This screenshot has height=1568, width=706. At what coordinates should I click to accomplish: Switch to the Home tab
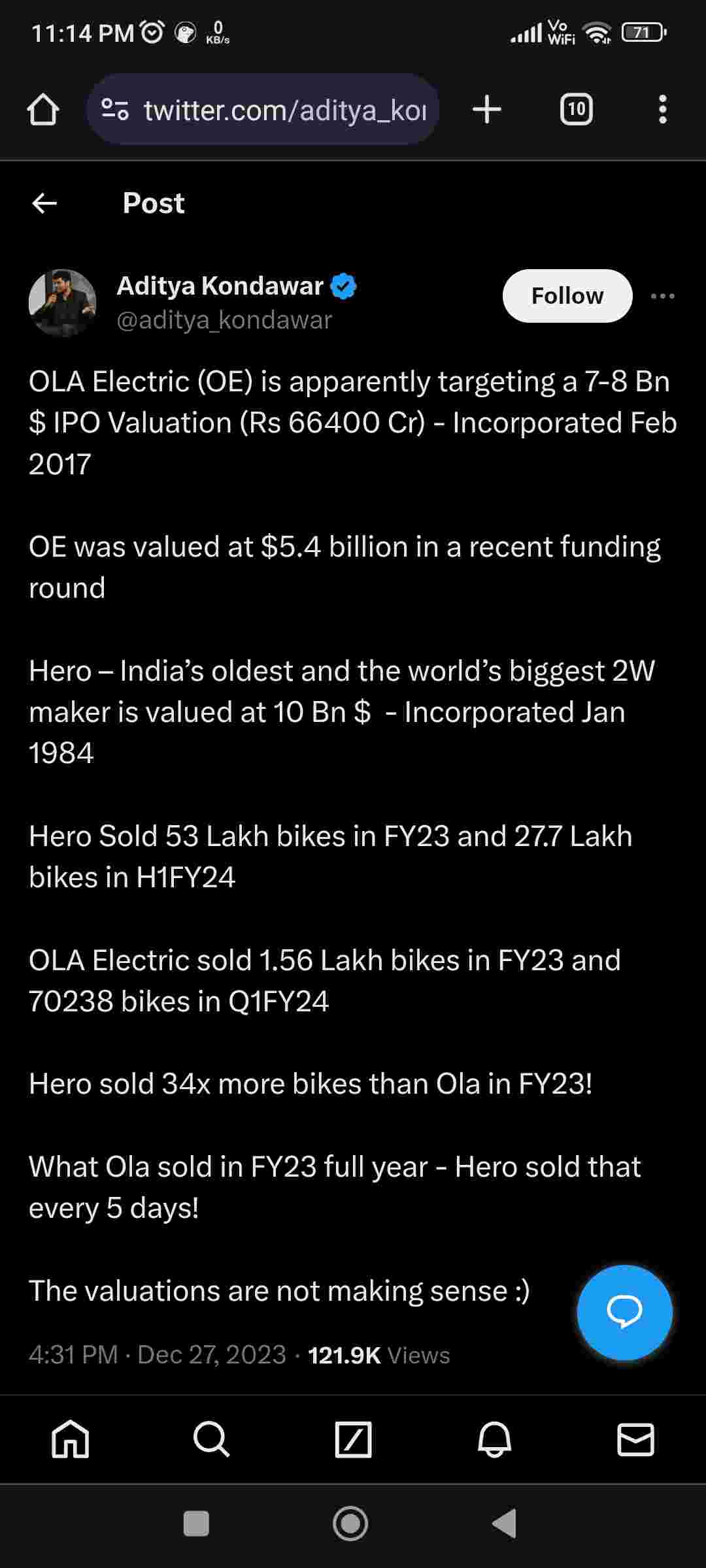71,1439
